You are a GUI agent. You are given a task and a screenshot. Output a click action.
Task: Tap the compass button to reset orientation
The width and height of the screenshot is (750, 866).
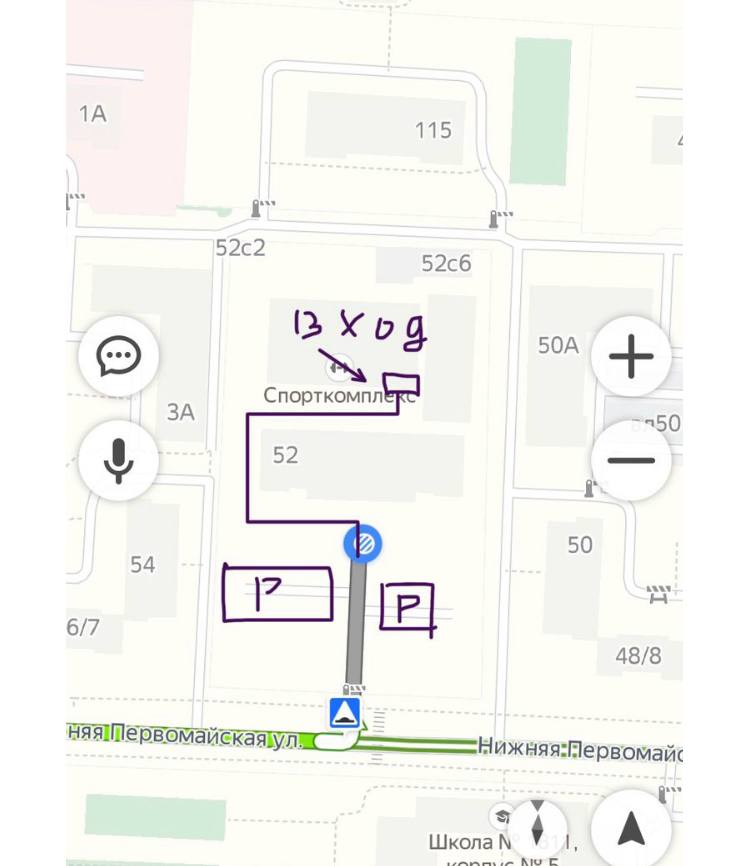pyautogui.click(x=537, y=826)
